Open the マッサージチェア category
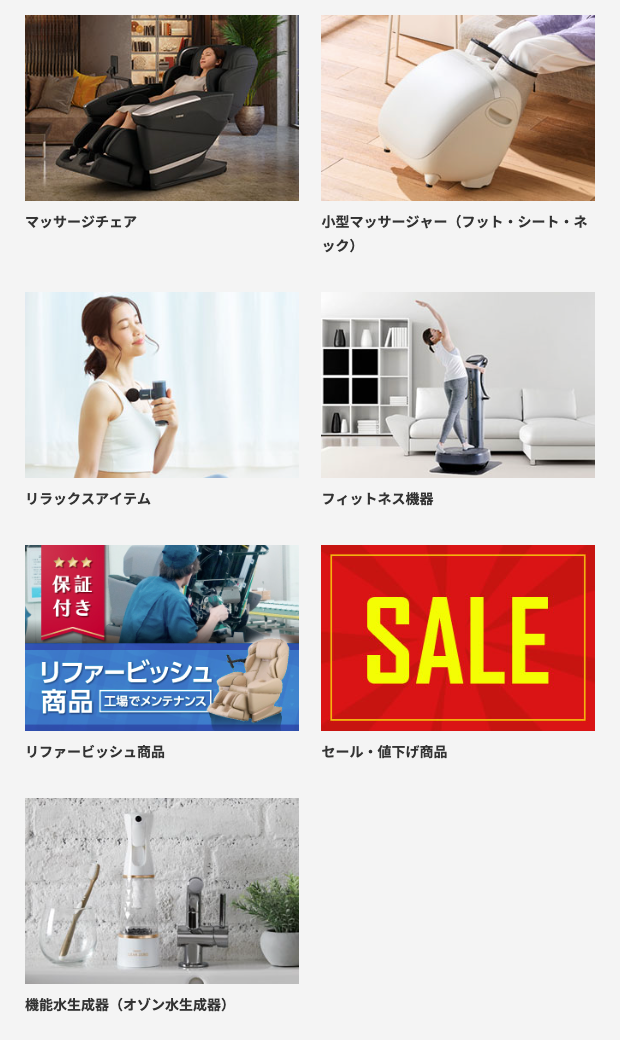This screenshot has width=620, height=1040. coord(161,108)
